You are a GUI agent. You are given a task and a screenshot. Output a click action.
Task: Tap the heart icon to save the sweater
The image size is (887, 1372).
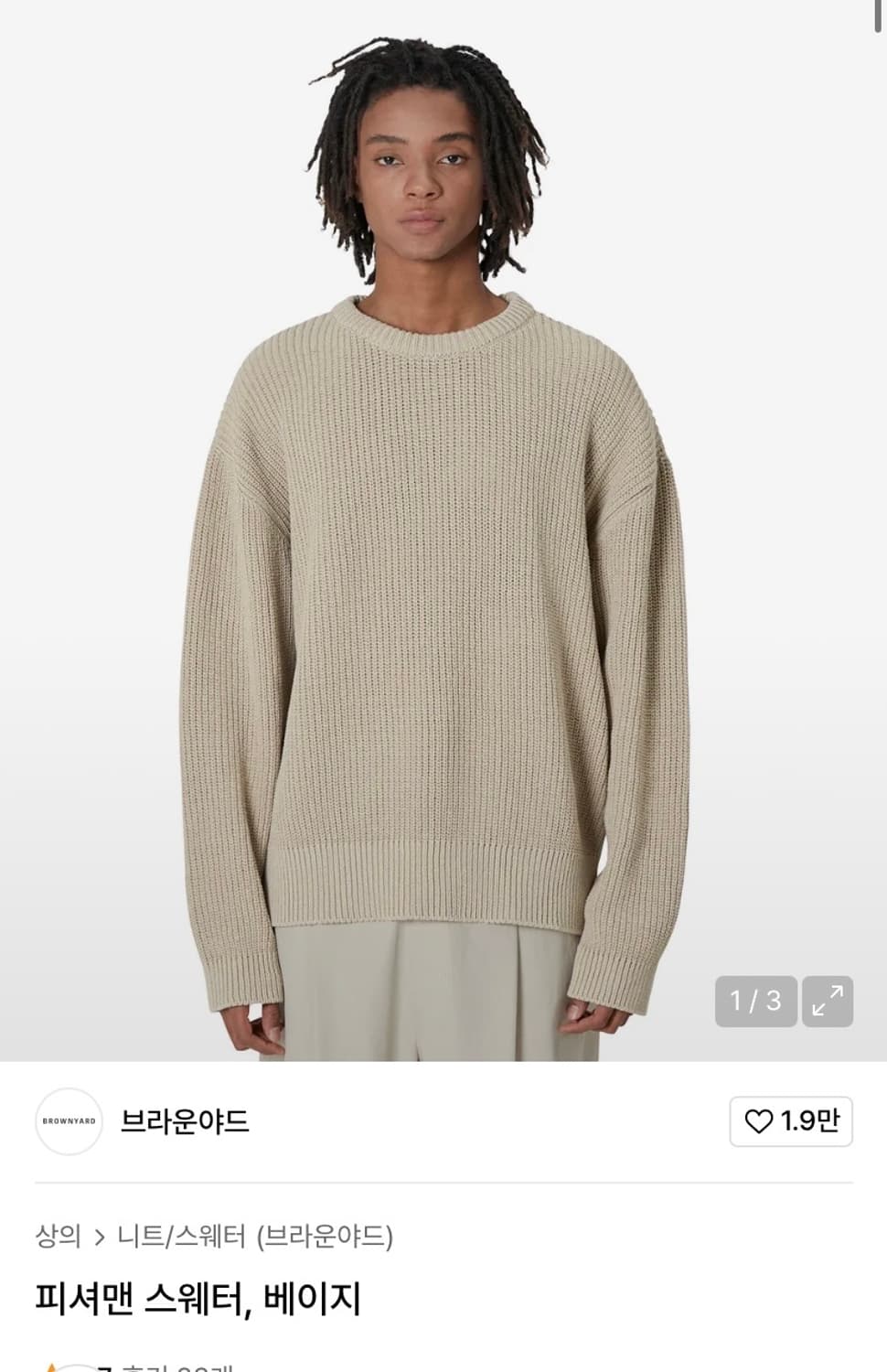pyautogui.click(x=761, y=1122)
